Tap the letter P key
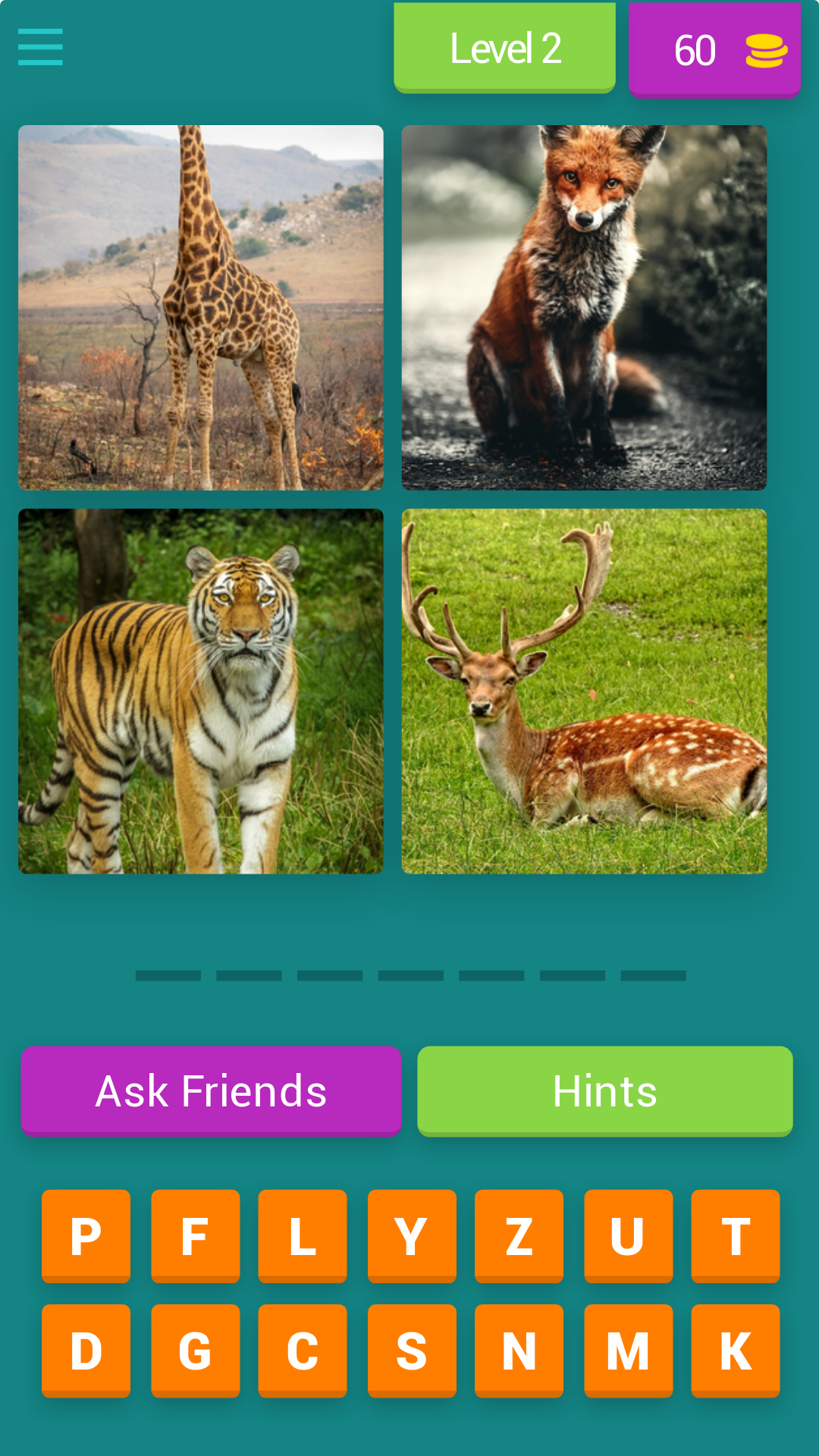Viewport: 819px width, 1456px height. click(86, 1236)
